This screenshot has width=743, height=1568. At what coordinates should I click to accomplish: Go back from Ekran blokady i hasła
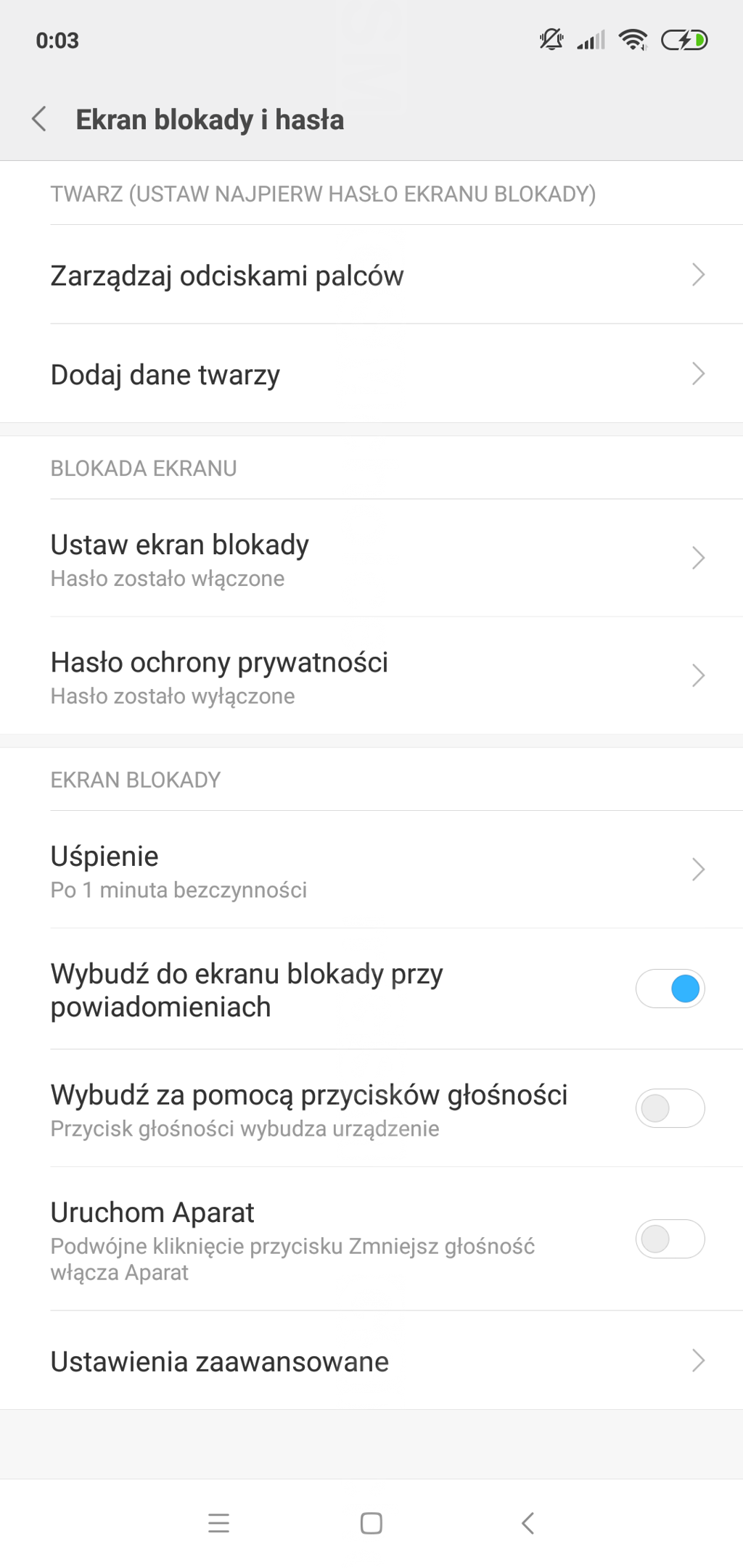pyautogui.click(x=39, y=119)
